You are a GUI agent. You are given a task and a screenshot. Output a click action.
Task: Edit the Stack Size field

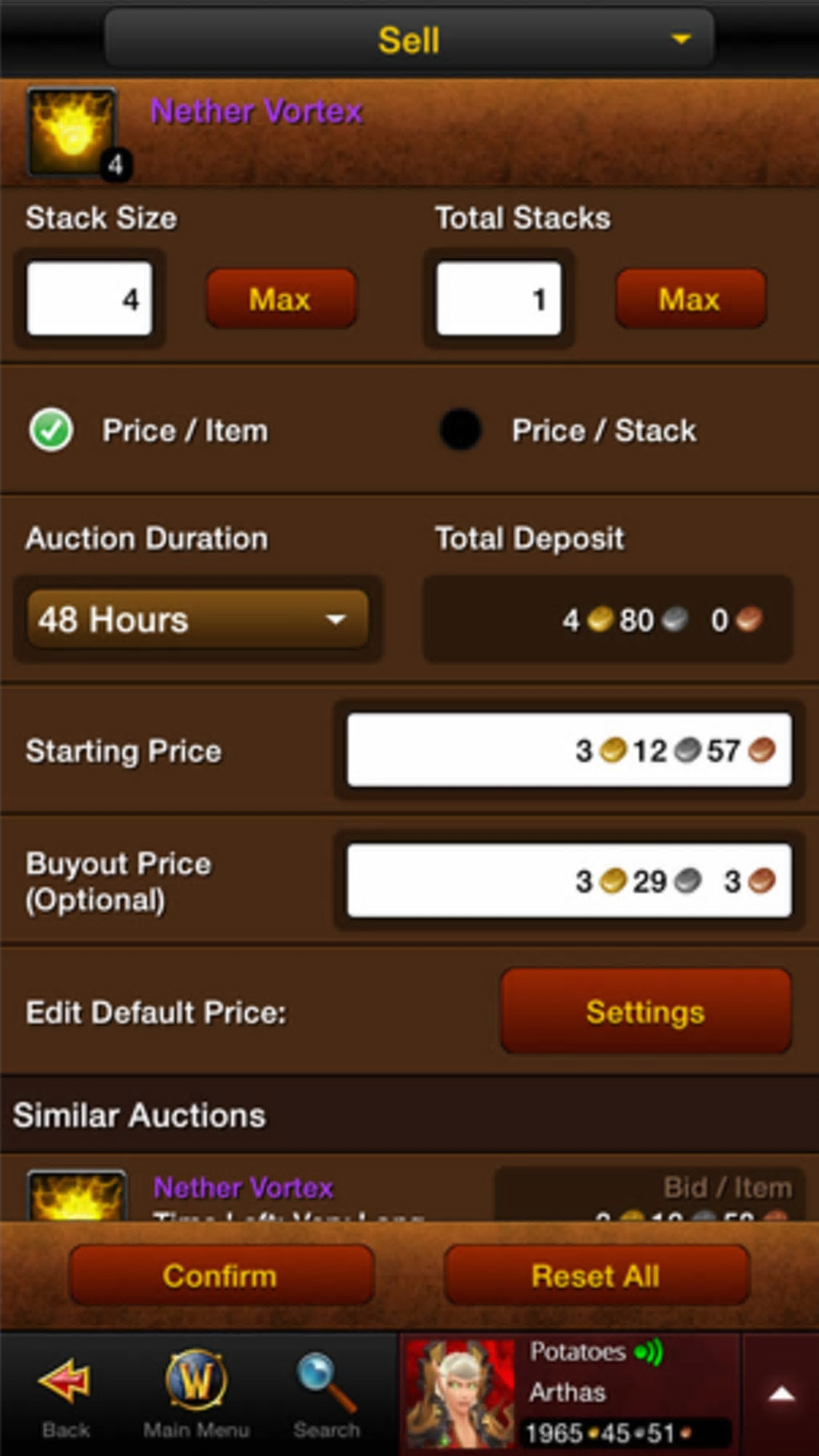click(89, 299)
